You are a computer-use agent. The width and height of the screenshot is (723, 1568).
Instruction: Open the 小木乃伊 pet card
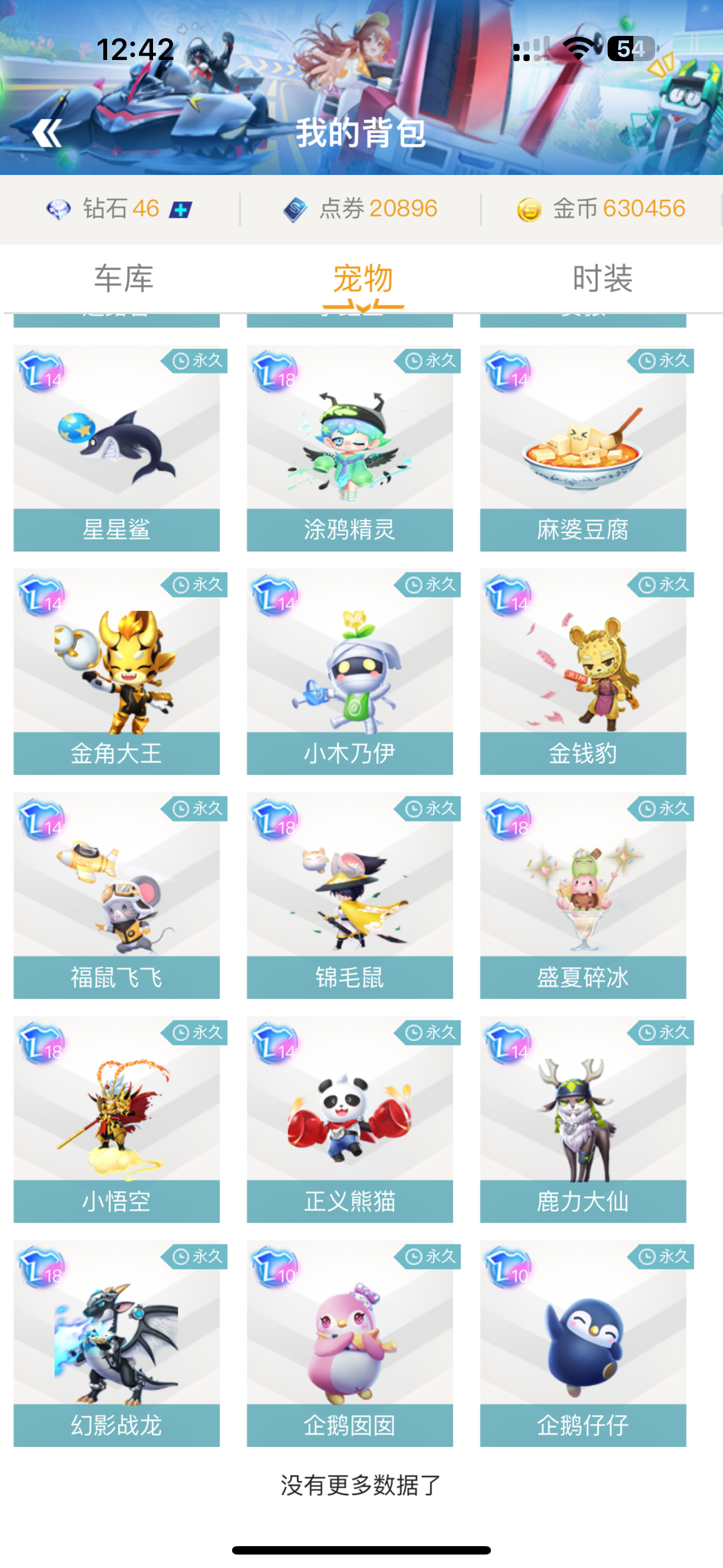point(350,672)
